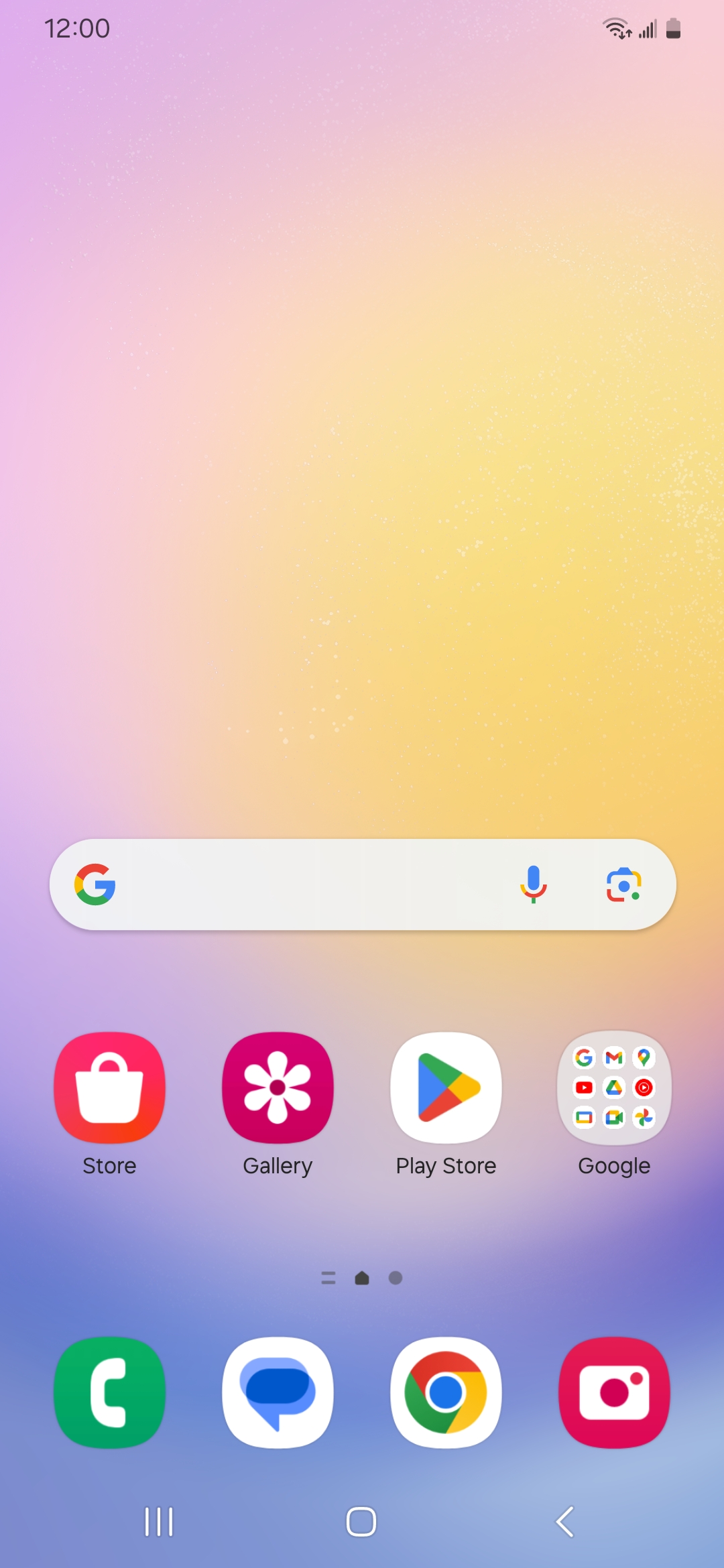Open Google Lens camera search
Image resolution: width=724 pixels, height=1568 pixels.
623,885
